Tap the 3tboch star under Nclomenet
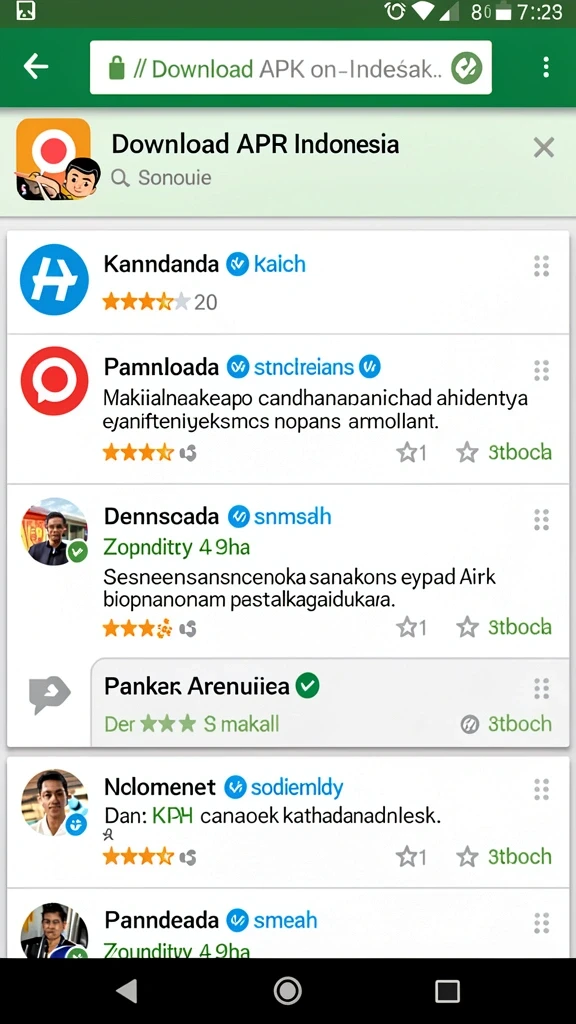Image resolution: width=576 pixels, height=1024 pixels. (504, 856)
